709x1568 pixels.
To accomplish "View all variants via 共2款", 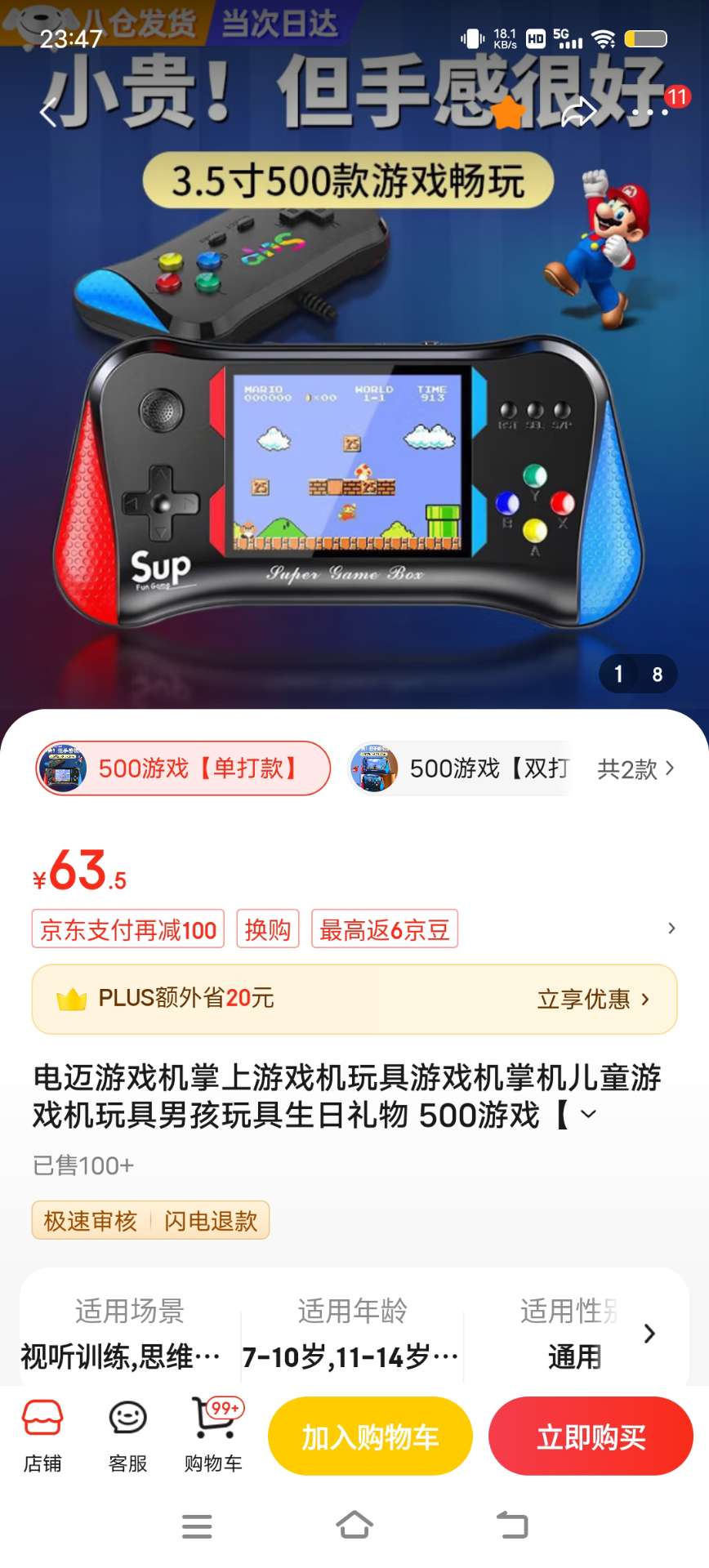I will (635, 768).
